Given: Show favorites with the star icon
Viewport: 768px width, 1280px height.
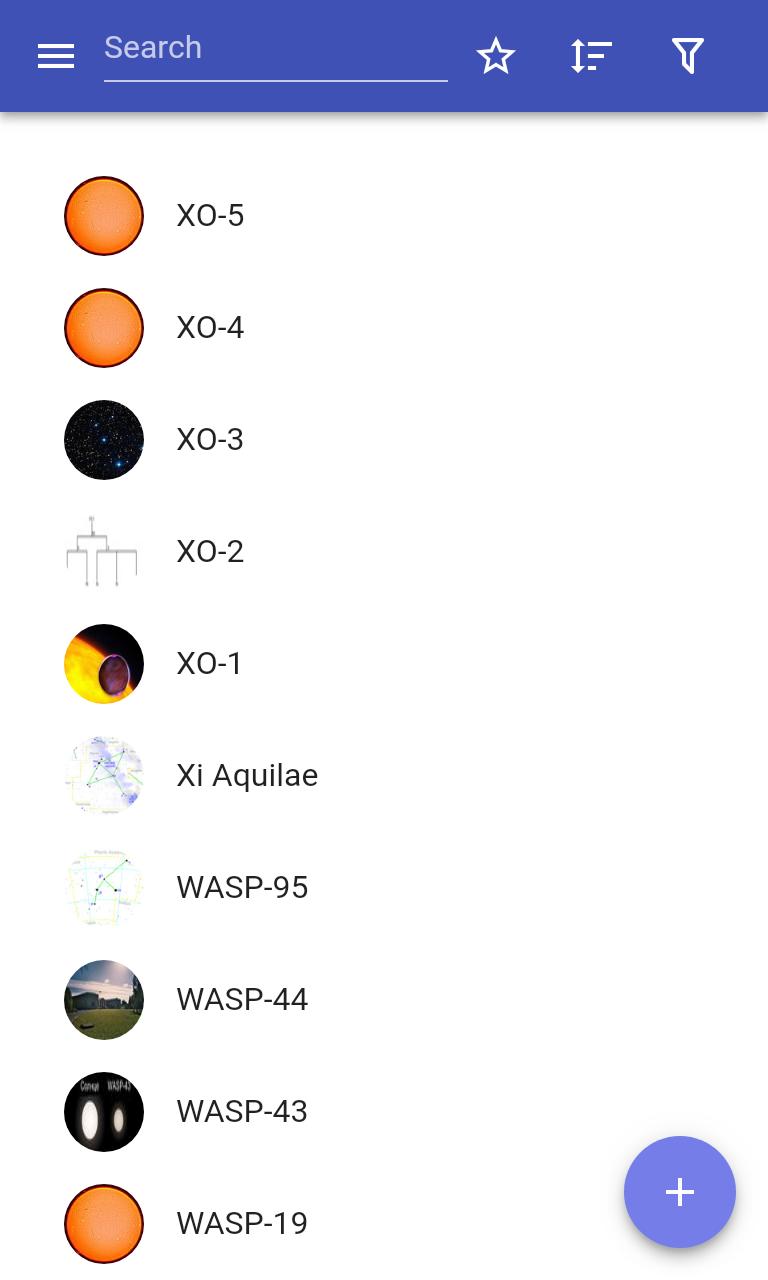Looking at the screenshot, I should pos(495,56).
